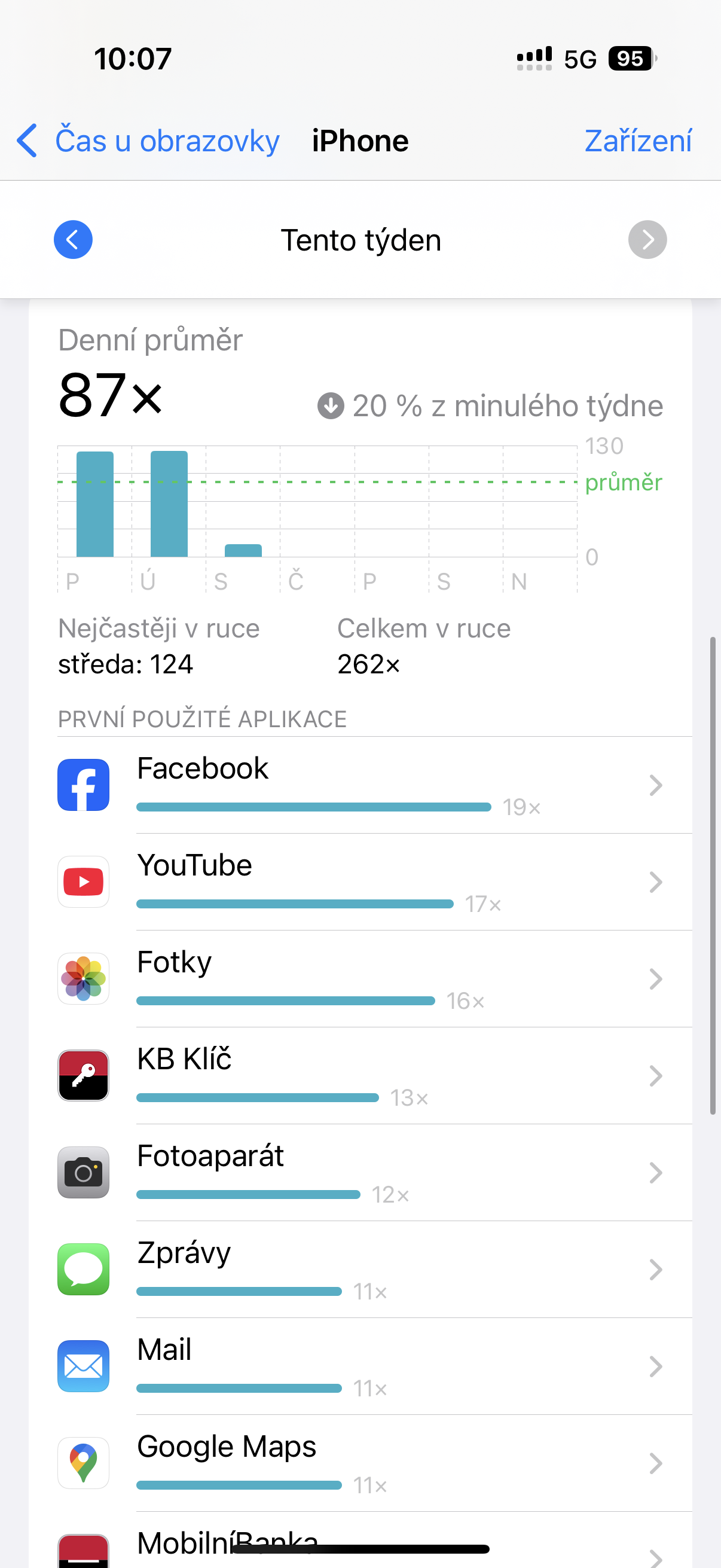Show the previous week
This screenshot has height=1568, width=721.
click(73, 240)
